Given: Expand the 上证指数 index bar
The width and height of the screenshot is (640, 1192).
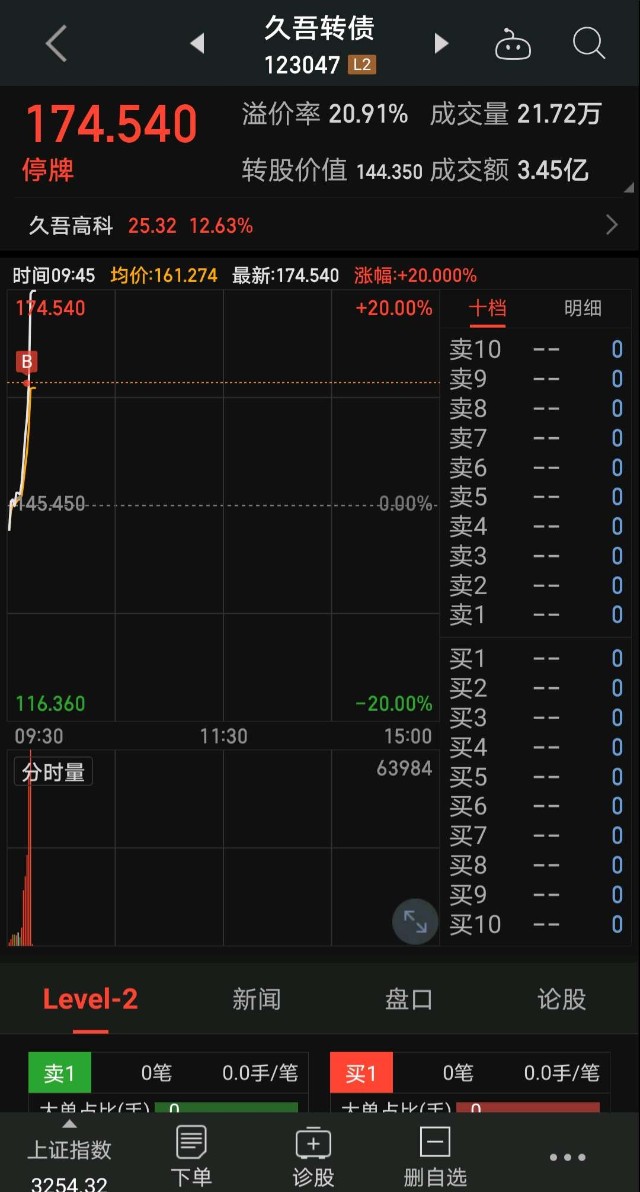Looking at the screenshot, I should (69, 1152).
